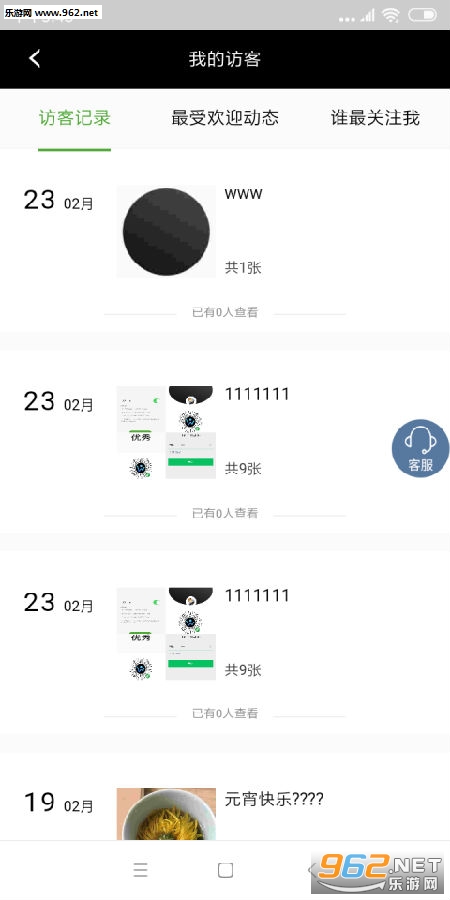Go back from 我的访客 page
This screenshot has width=450, height=900.
click(x=35, y=59)
